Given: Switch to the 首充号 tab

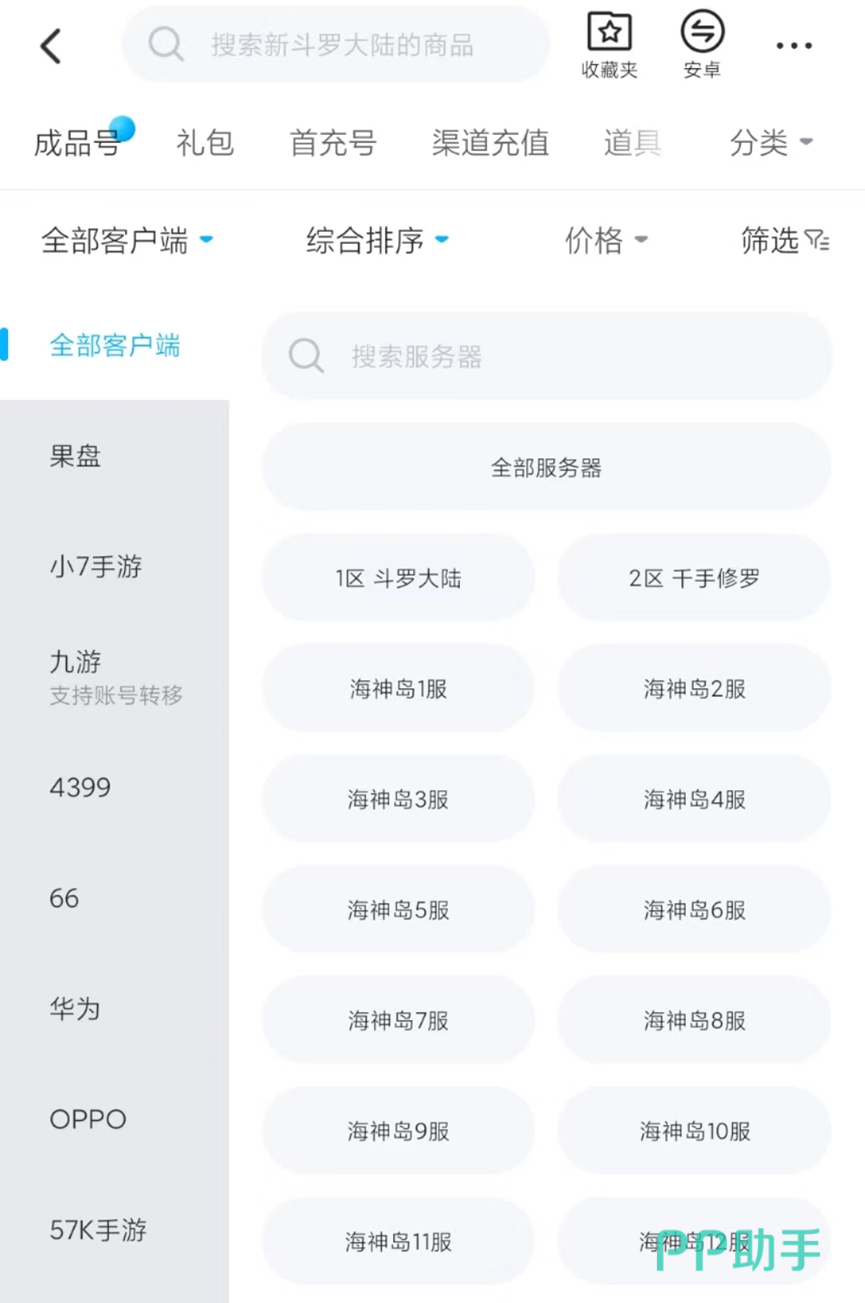Looking at the screenshot, I should (x=332, y=143).
